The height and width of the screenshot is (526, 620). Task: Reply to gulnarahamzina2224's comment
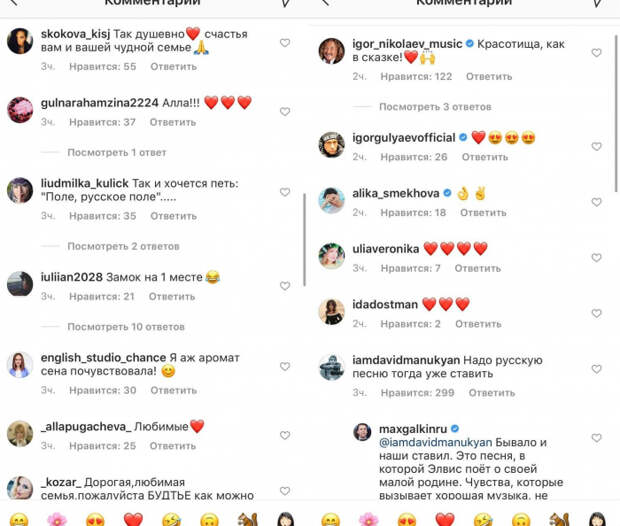[x=172, y=122]
